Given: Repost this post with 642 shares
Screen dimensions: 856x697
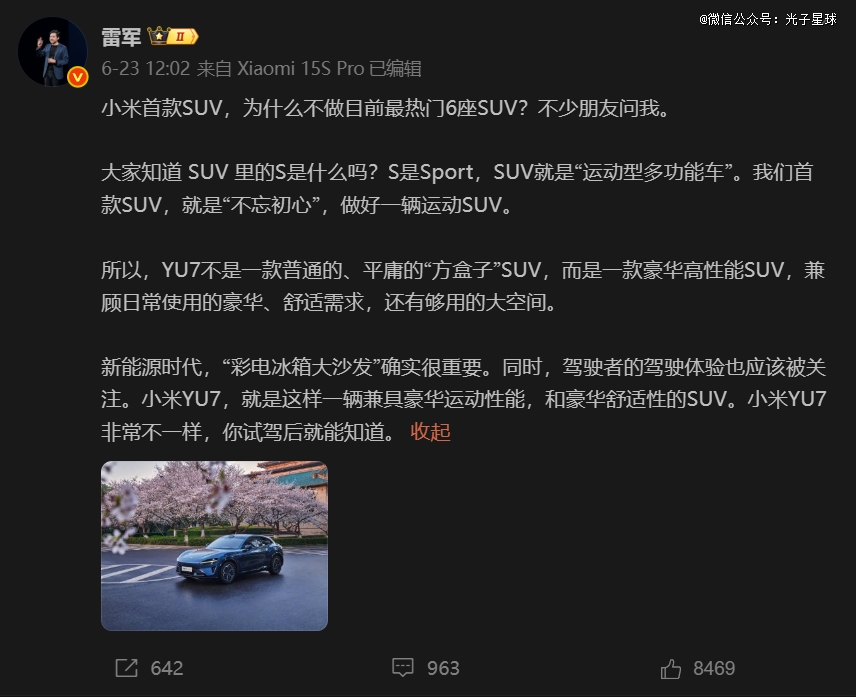Looking at the screenshot, I should click(149, 668).
